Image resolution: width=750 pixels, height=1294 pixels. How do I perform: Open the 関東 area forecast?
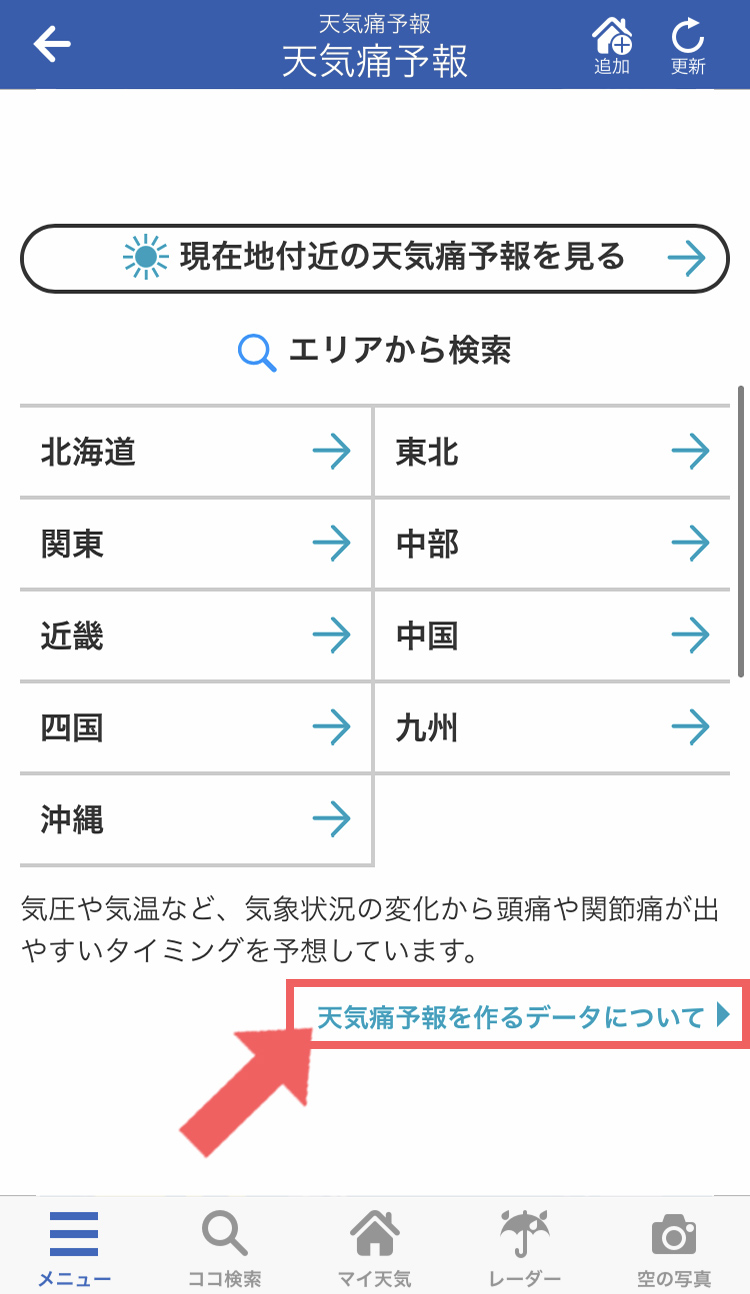[196, 544]
